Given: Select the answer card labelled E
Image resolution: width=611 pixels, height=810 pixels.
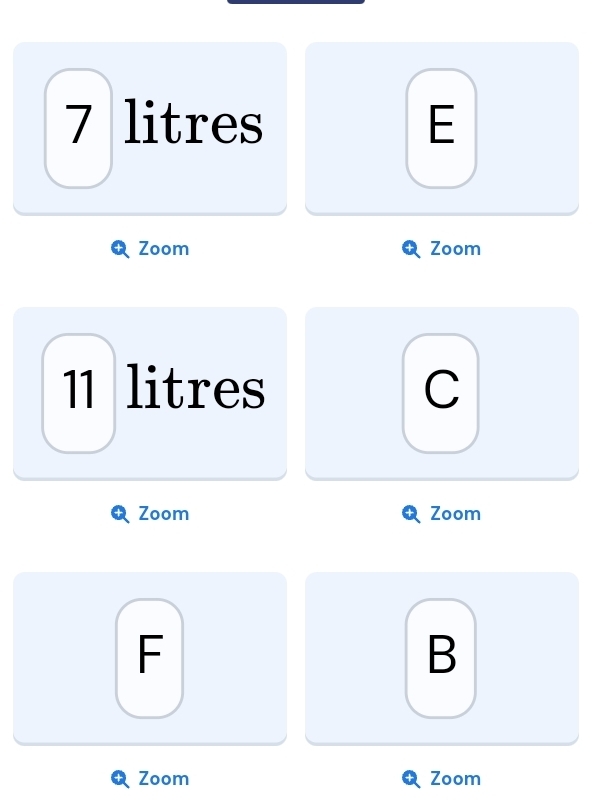Looking at the screenshot, I should (x=441, y=127).
